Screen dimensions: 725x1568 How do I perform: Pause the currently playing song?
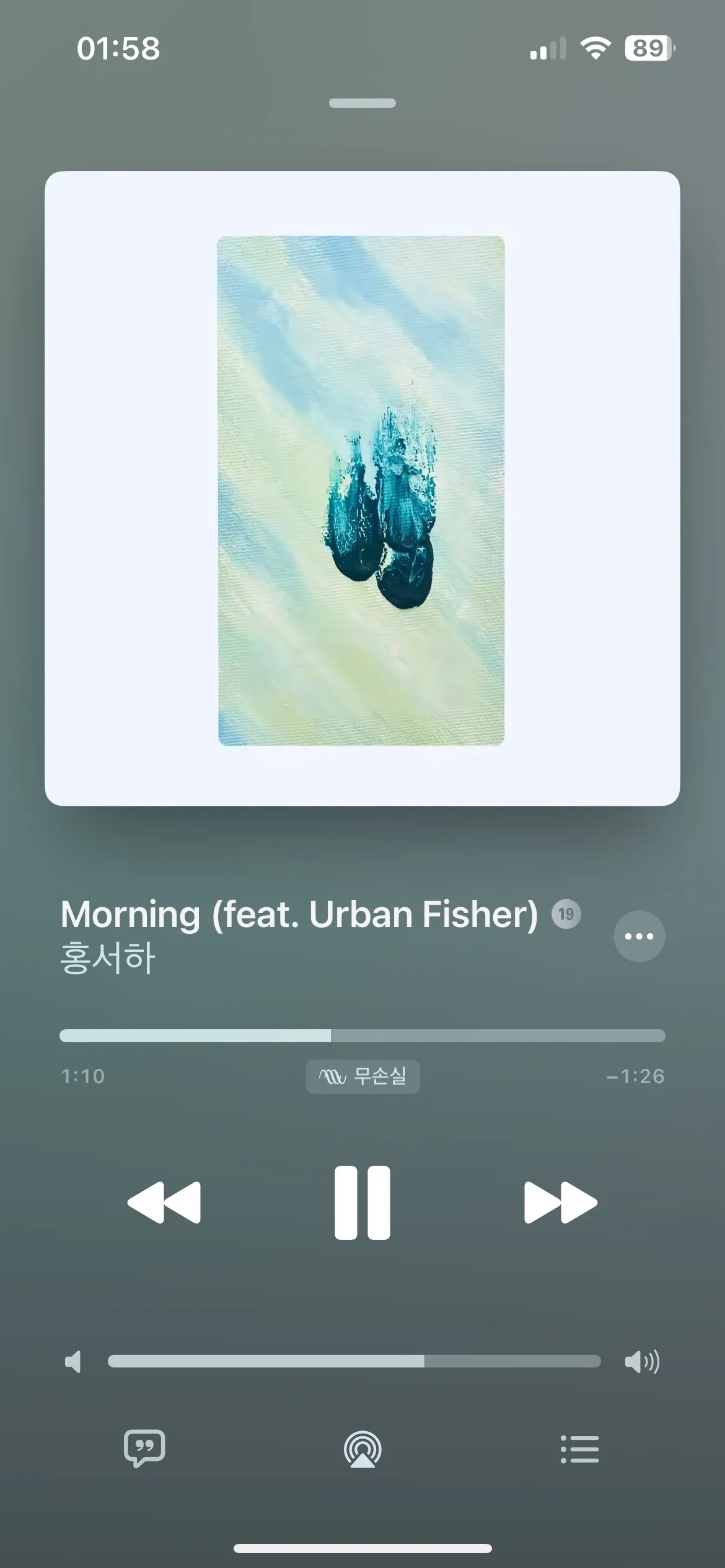(362, 1201)
